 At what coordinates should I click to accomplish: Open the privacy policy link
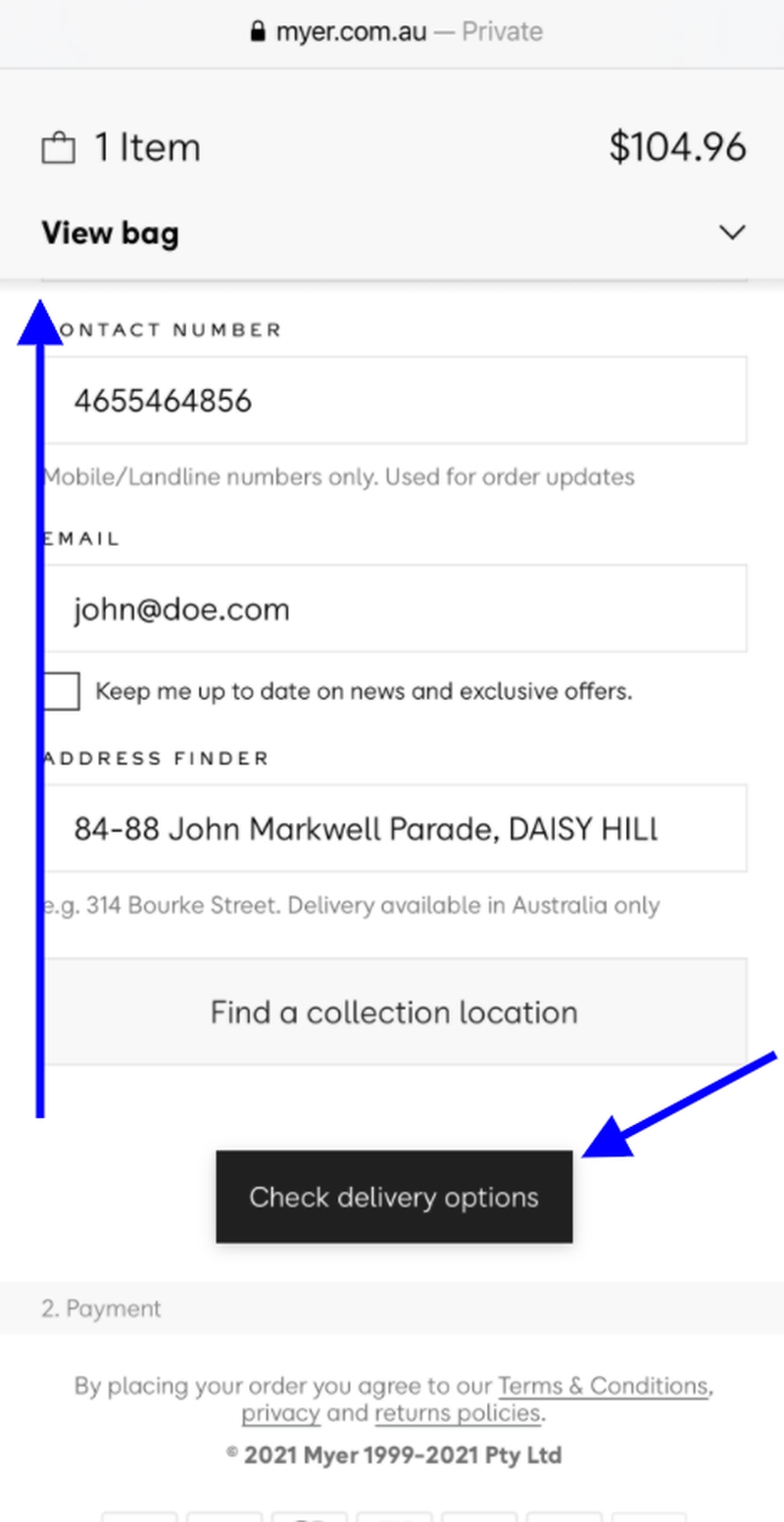tap(281, 1413)
